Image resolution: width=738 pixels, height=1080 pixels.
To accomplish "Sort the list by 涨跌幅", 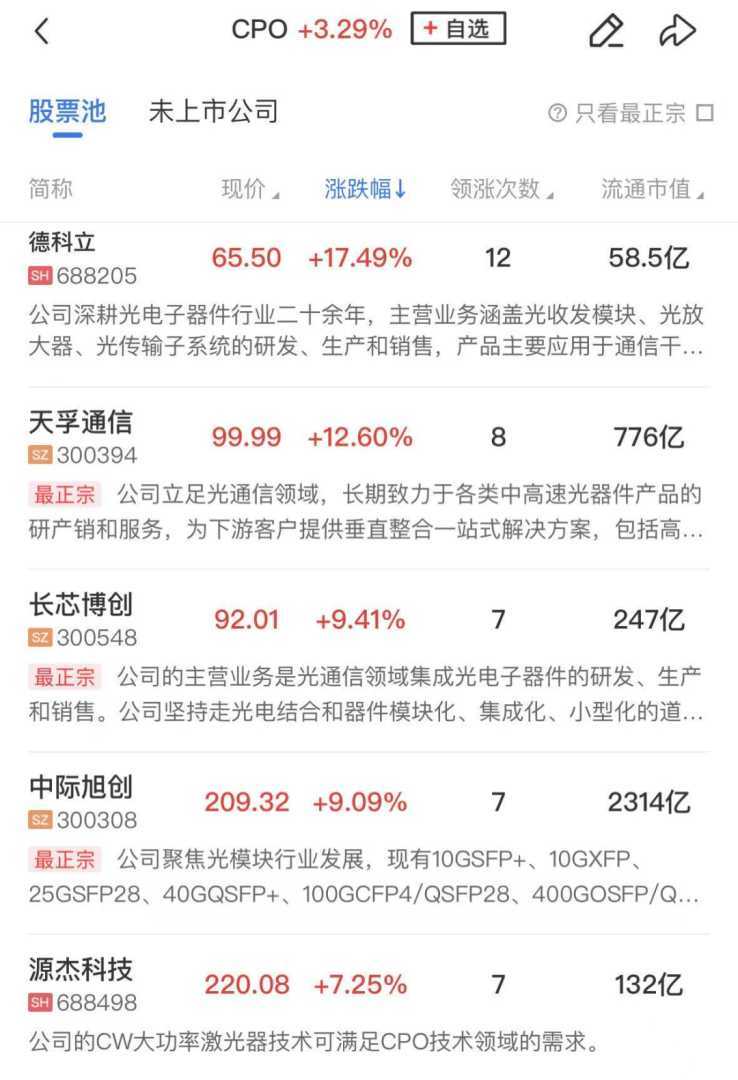I will pyautogui.click(x=365, y=189).
